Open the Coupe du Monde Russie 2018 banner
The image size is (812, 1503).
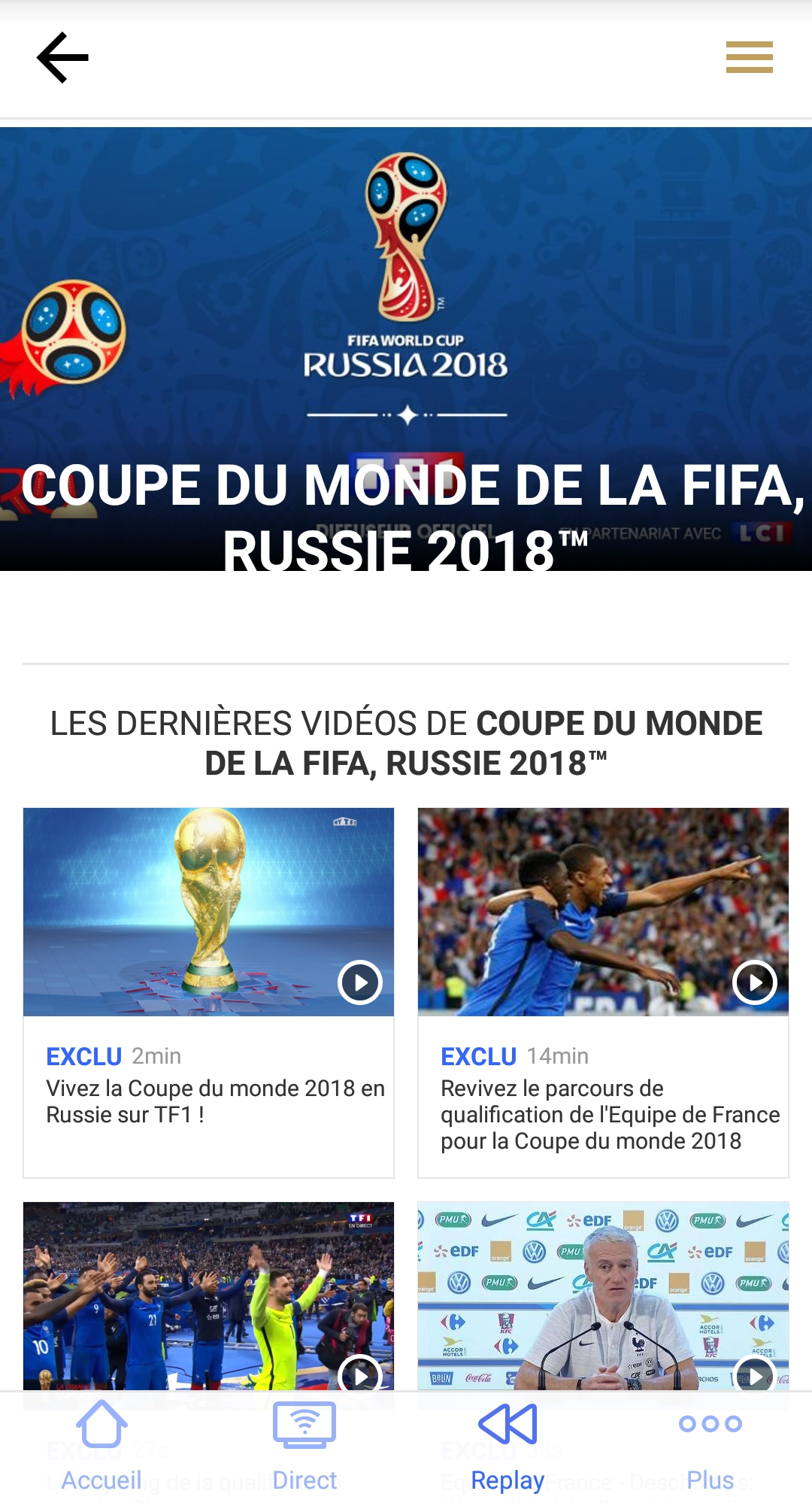(x=406, y=349)
